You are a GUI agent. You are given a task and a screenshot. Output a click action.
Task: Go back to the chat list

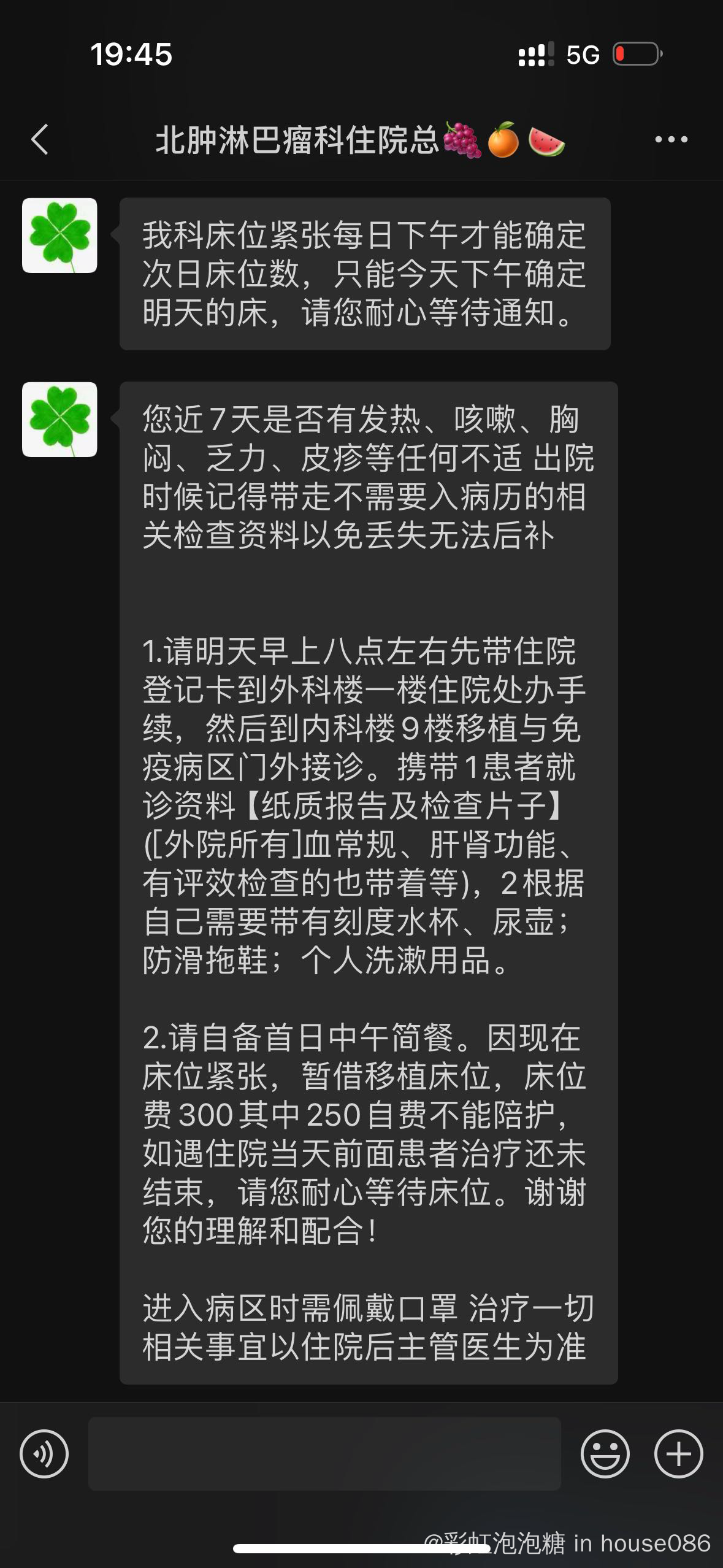tap(40, 139)
